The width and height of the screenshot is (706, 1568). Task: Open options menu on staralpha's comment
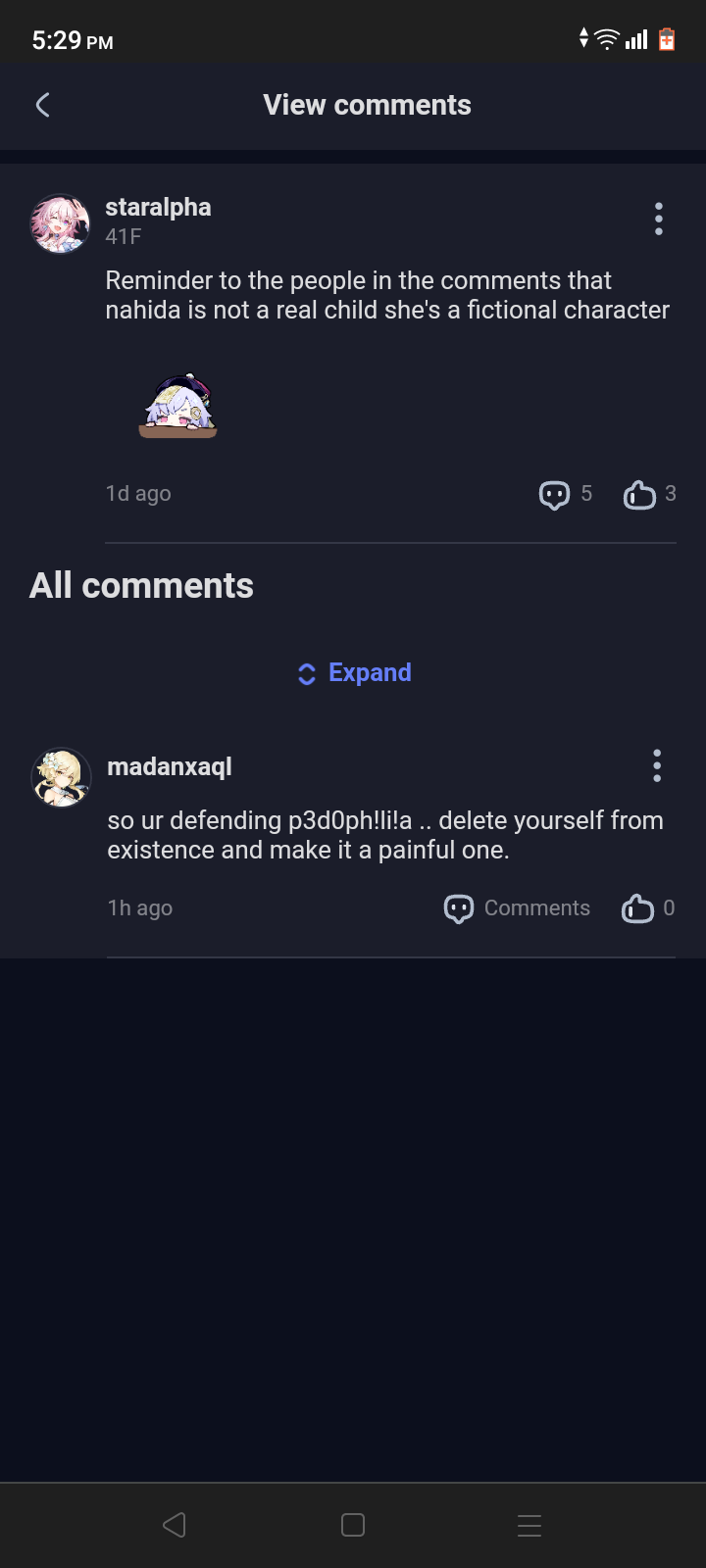[x=659, y=219]
